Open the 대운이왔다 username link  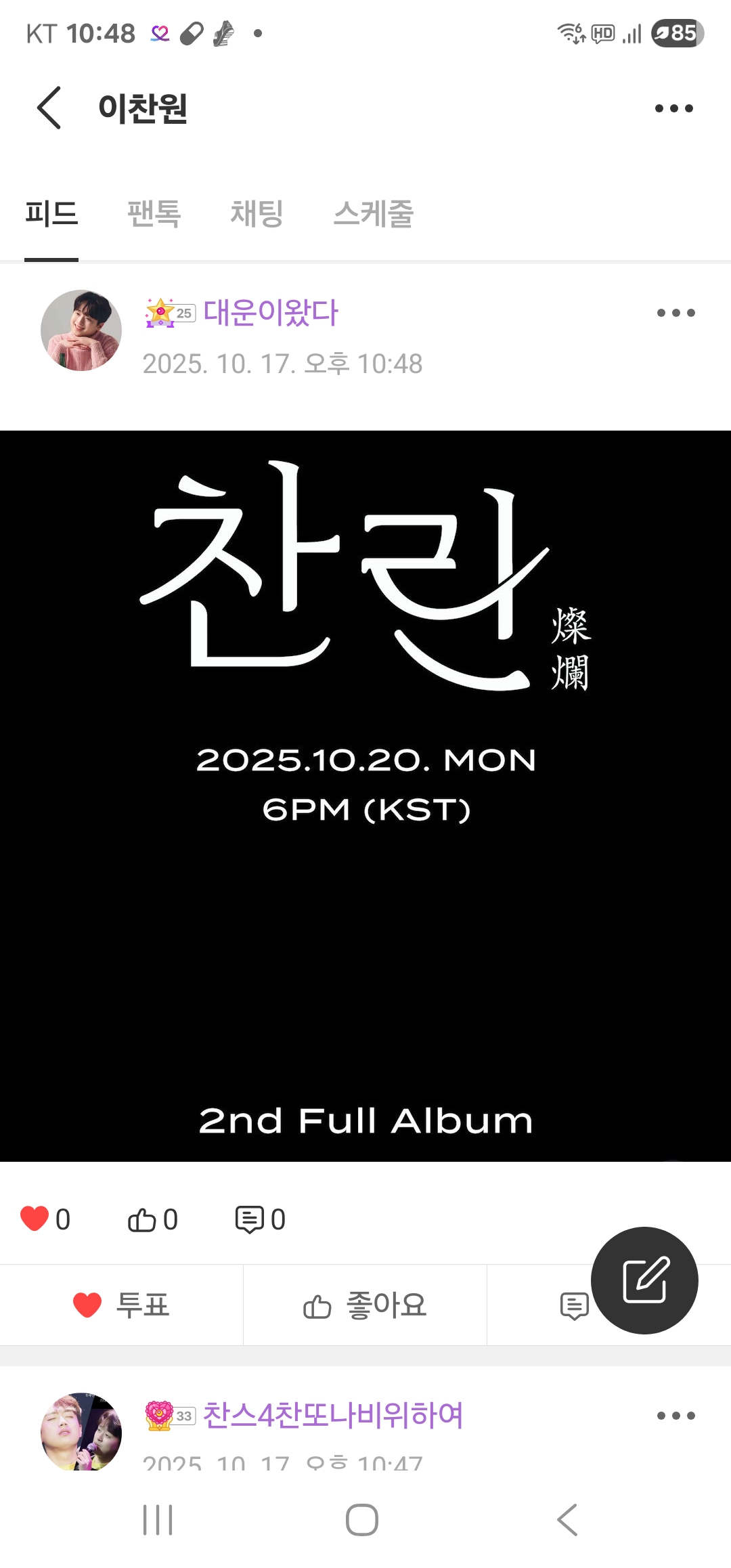[270, 313]
